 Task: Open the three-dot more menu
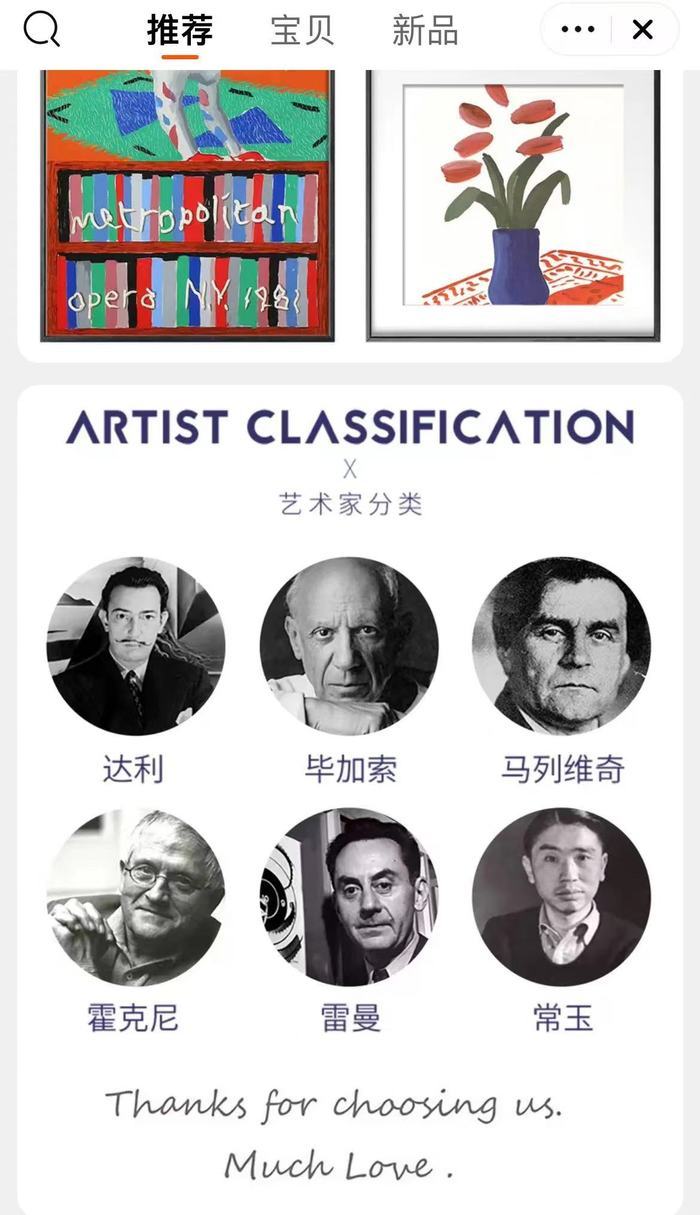[x=578, y=30]
